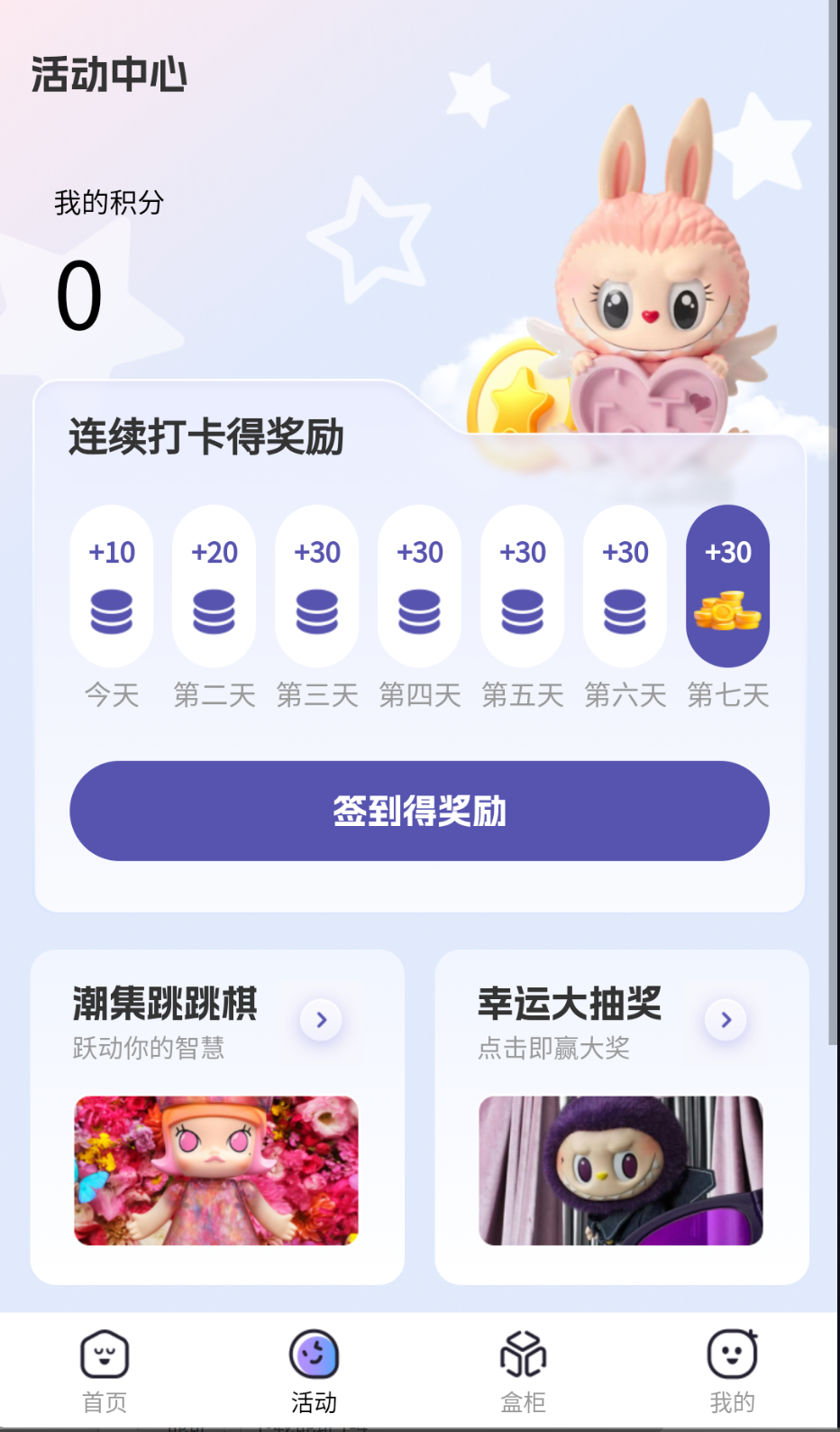The image size is (840, 1432).
Task: Click the Labubu thumbnail under 幸运大抽奖
Action: 620,1170
